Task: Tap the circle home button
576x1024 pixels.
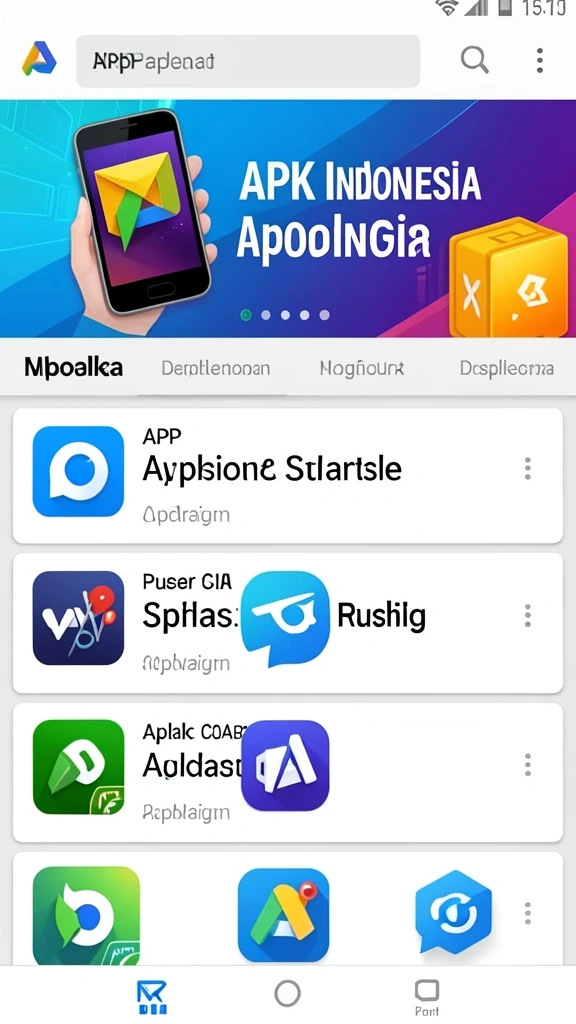Action: tap(287, 993)
